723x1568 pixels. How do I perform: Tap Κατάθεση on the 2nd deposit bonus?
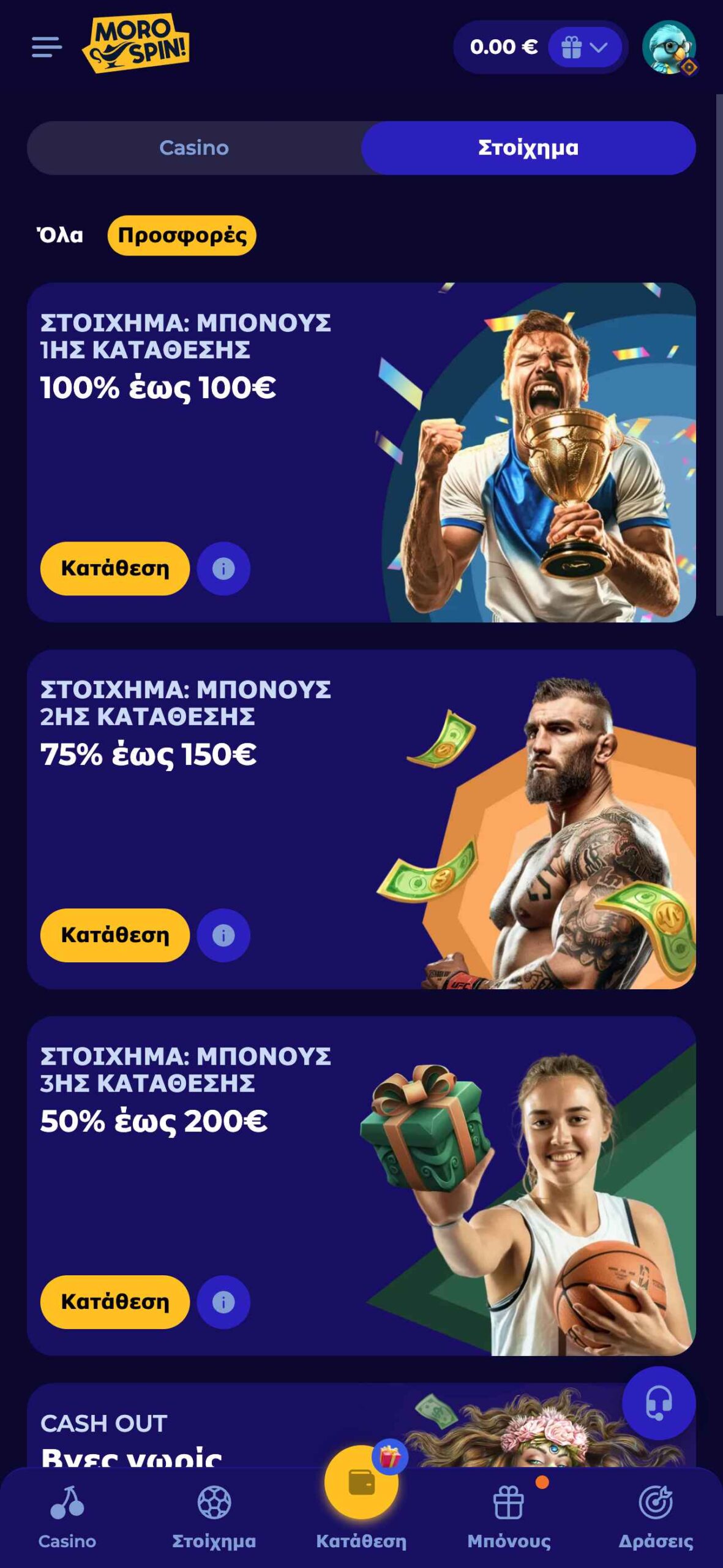(115, 935)
